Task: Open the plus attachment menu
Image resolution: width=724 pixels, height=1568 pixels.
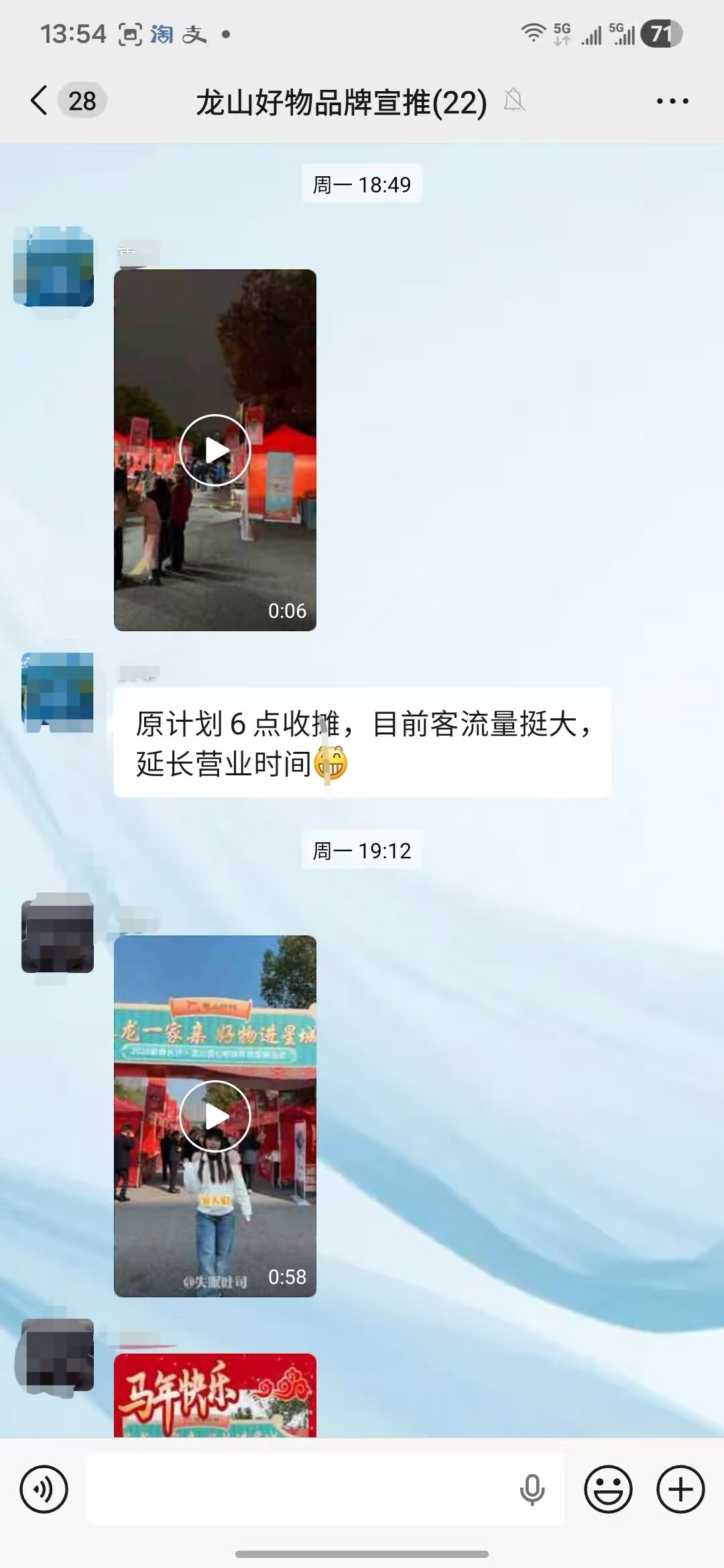Action: tap(680, 1490)
